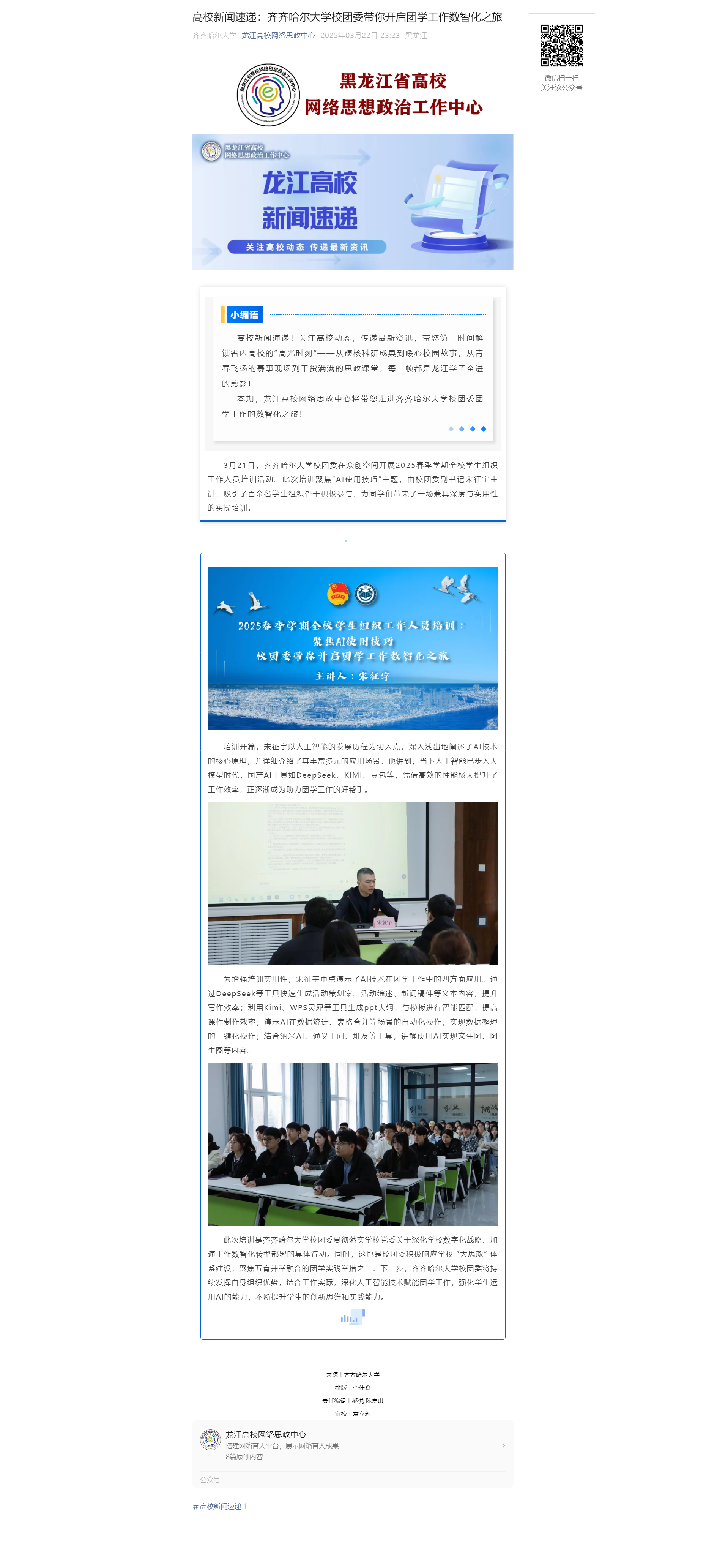View the photo of speaker 宋征宇
Image resolution: width=706 pixels, height=1568 pixels.
pos(352,883)
